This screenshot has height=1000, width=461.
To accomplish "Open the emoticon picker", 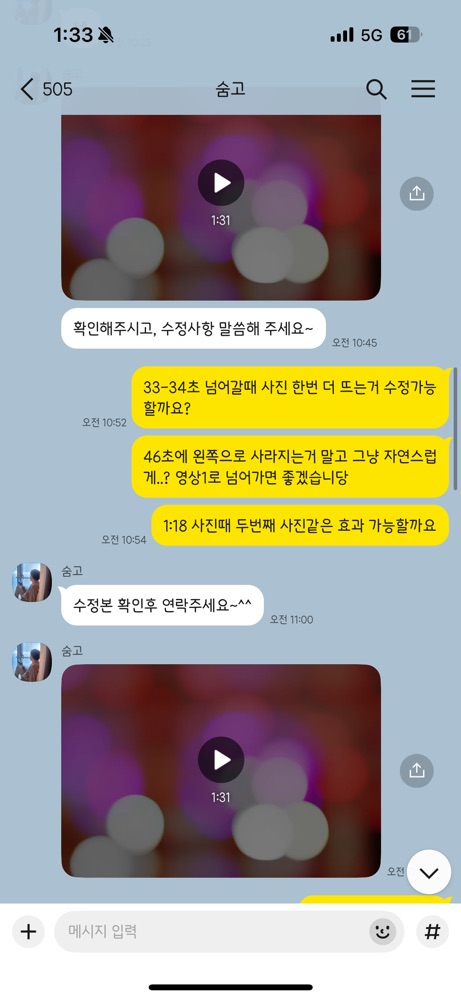I will coord(383,932).
